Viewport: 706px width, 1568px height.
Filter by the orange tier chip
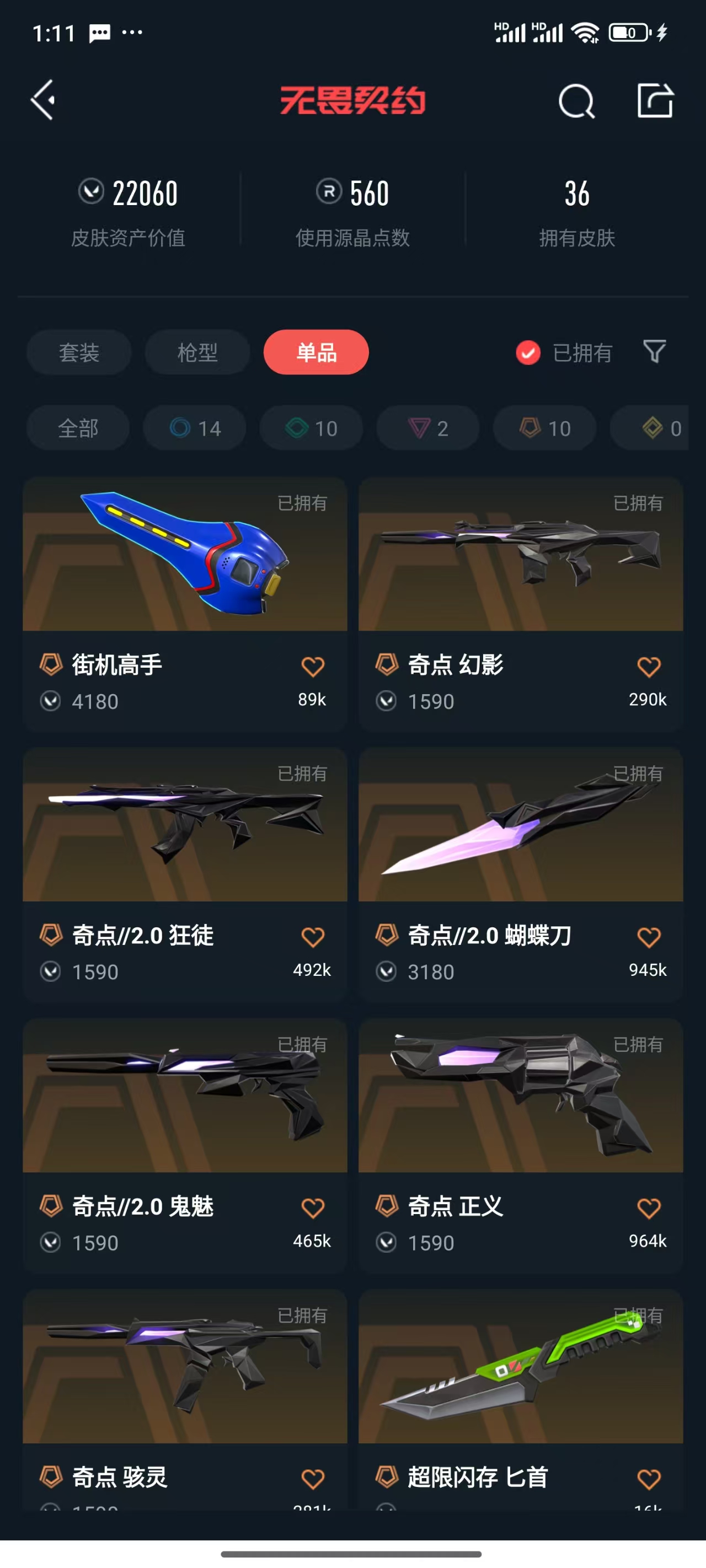(544, 428)
